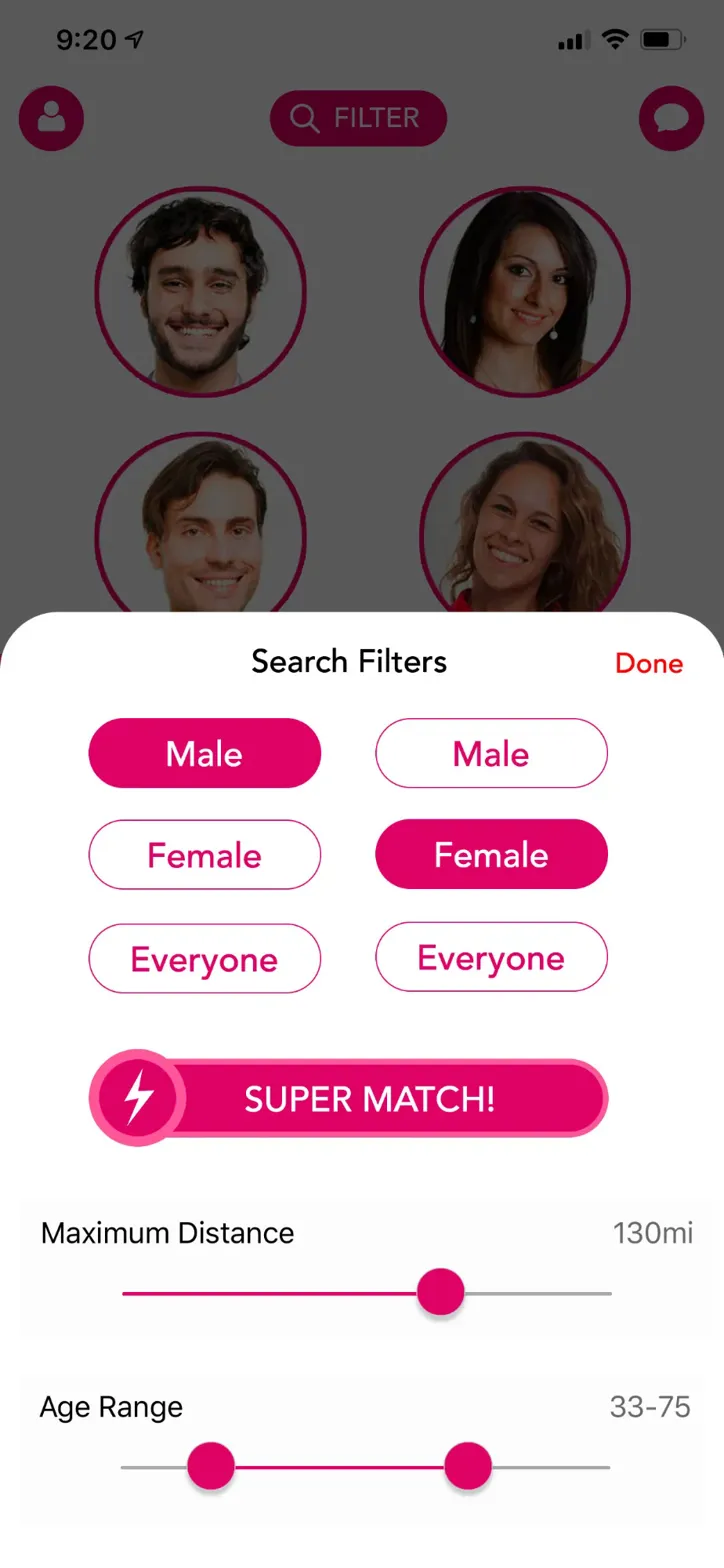
Task: Tap Done to close Search Filters
Action: [x=648, y=663]
